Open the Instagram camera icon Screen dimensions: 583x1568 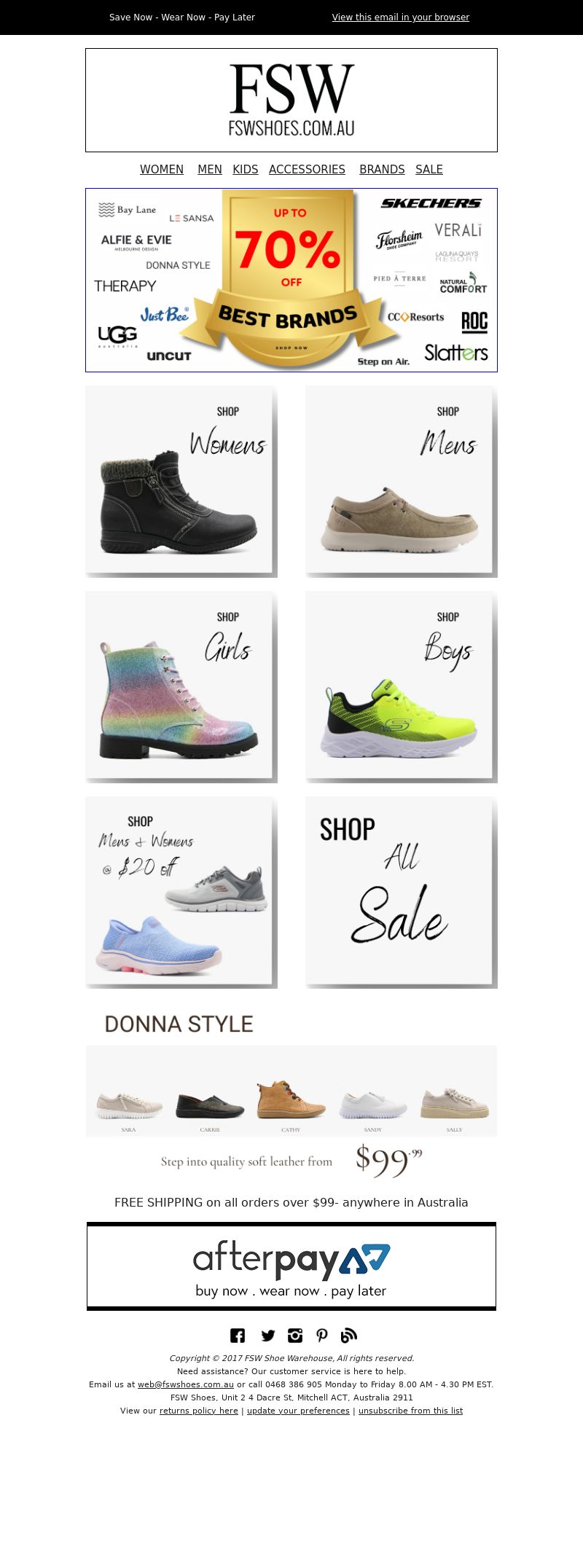click(x=295, y=1335)
